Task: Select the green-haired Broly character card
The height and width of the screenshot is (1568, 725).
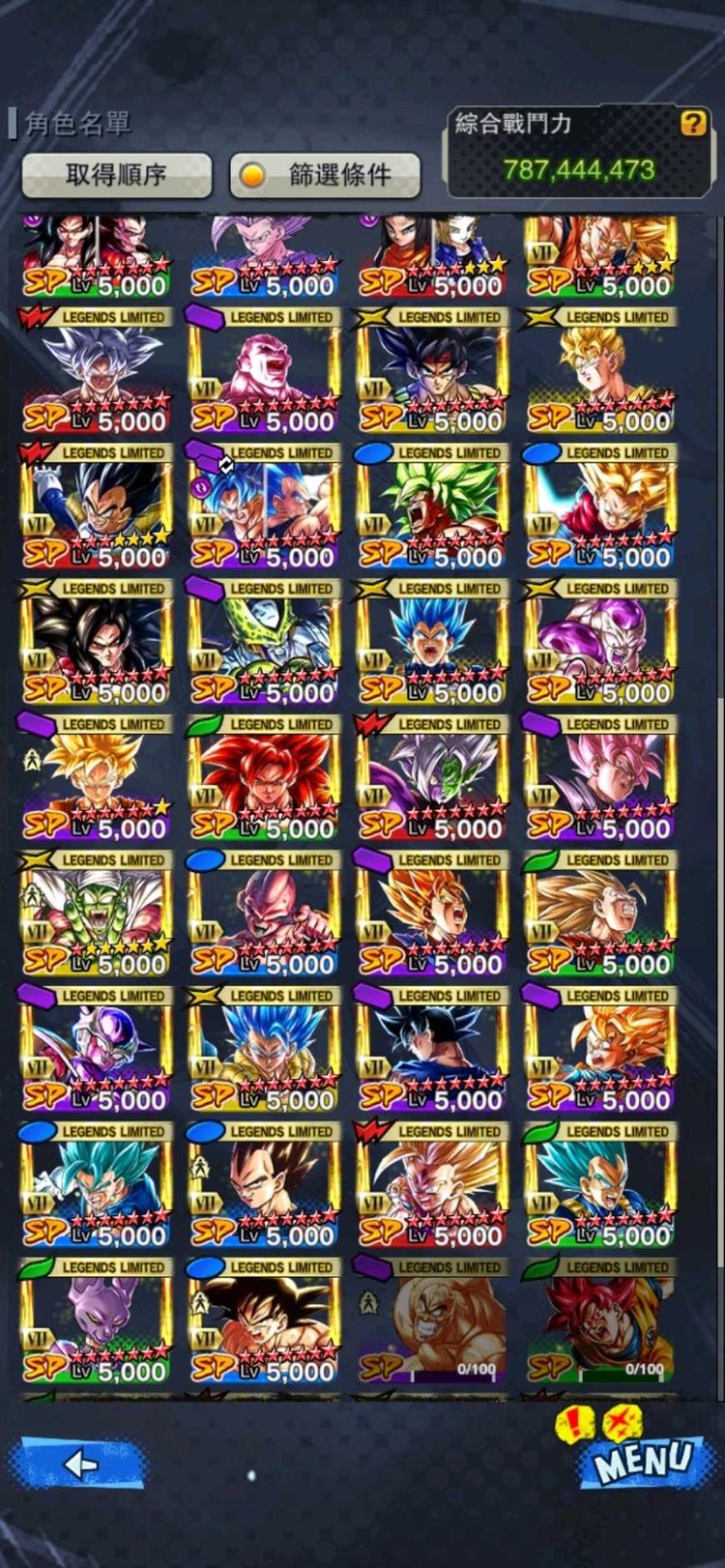Action: coord(431,507)
